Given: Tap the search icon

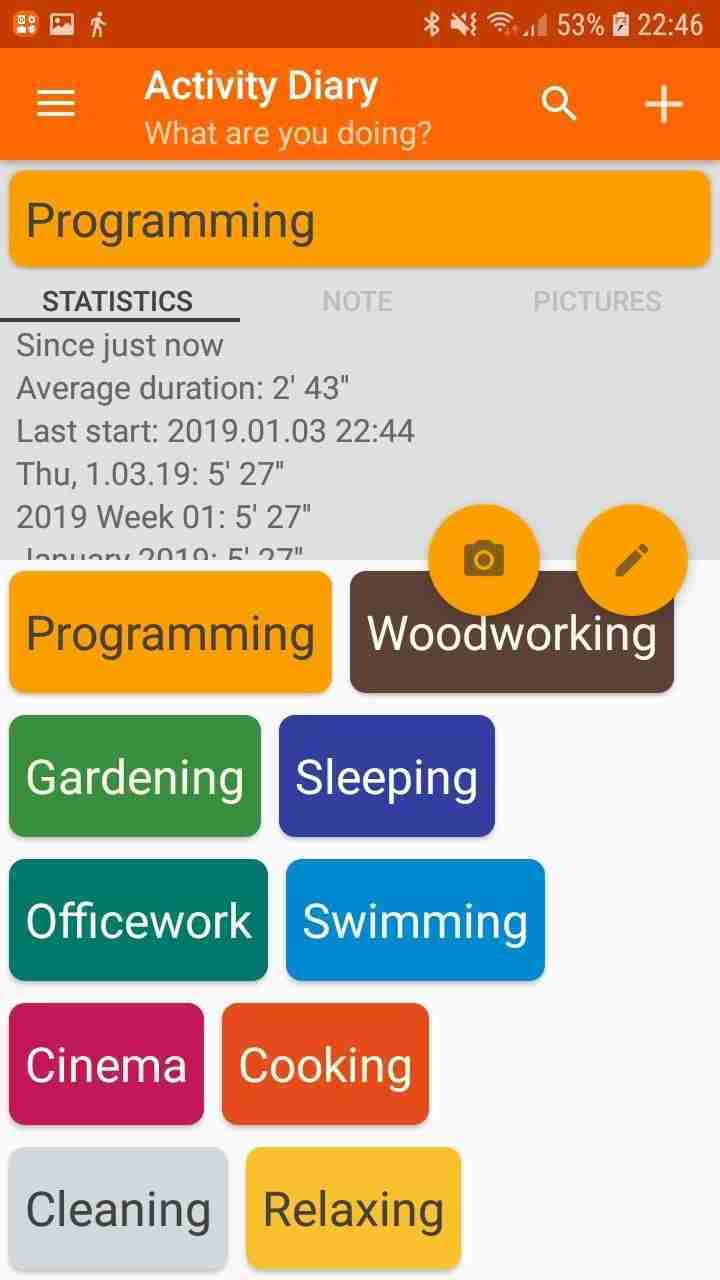Looking at the screenshot, I should 559,103.
